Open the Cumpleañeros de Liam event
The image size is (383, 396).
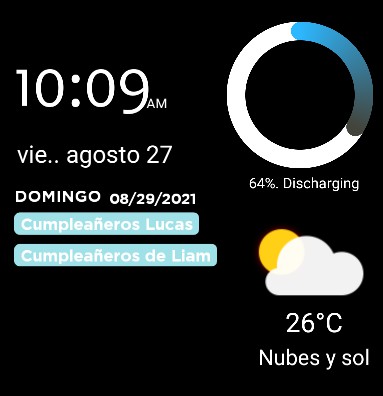pos(115,255)
